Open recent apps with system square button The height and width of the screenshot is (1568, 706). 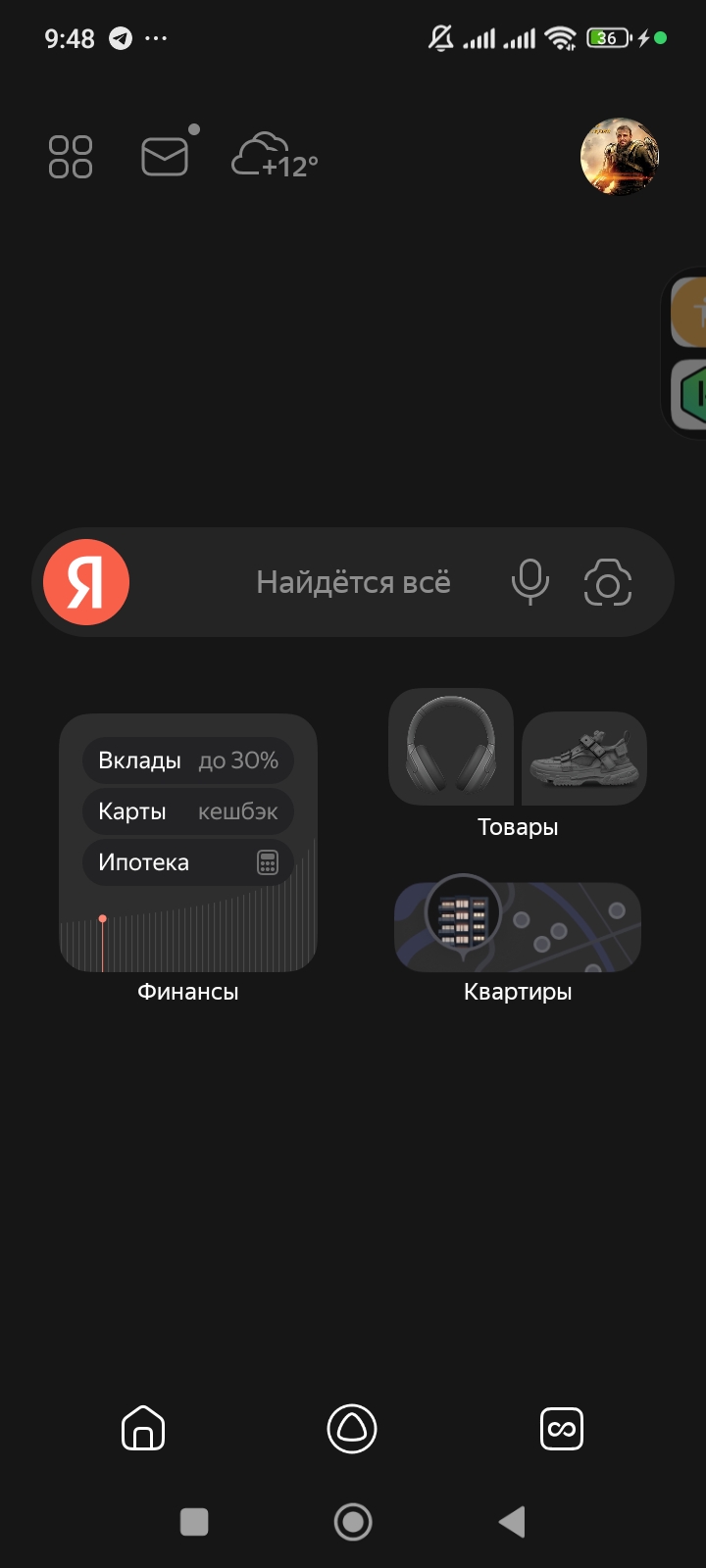click(194, 1522)
